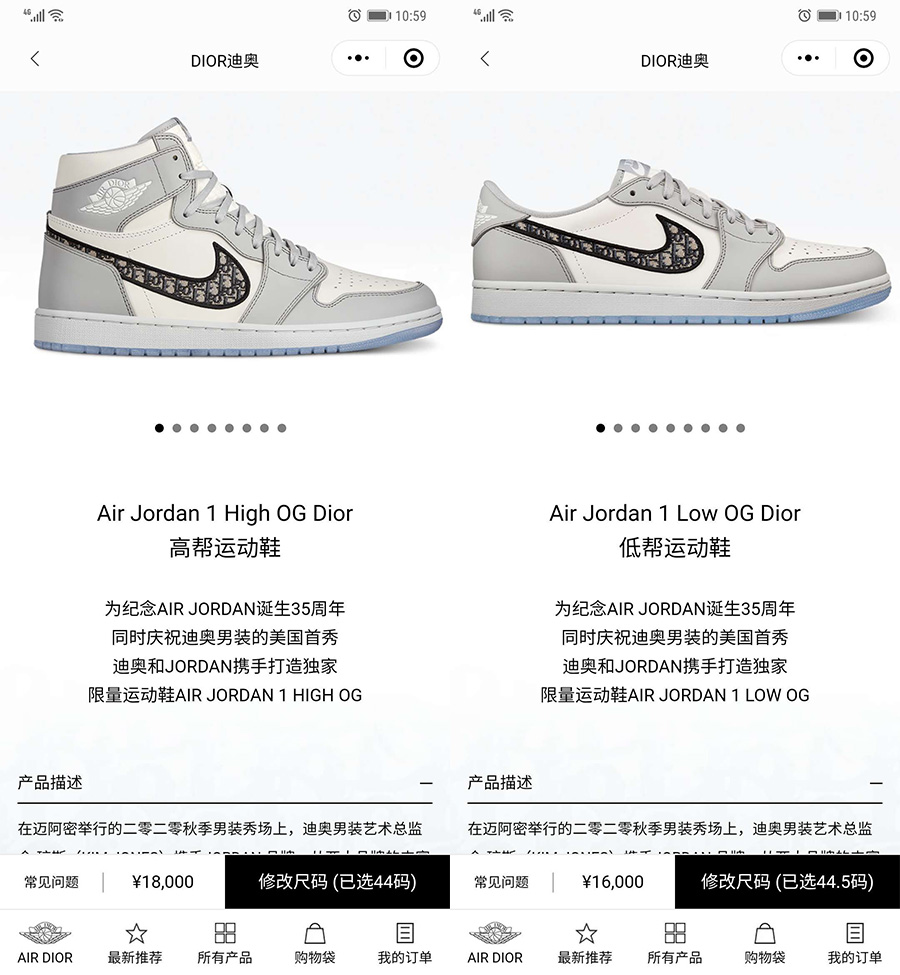Screen dimensions: 900x975
Task: Open 购物袋 tab on the Low OG page
Action: coord(765,943)
